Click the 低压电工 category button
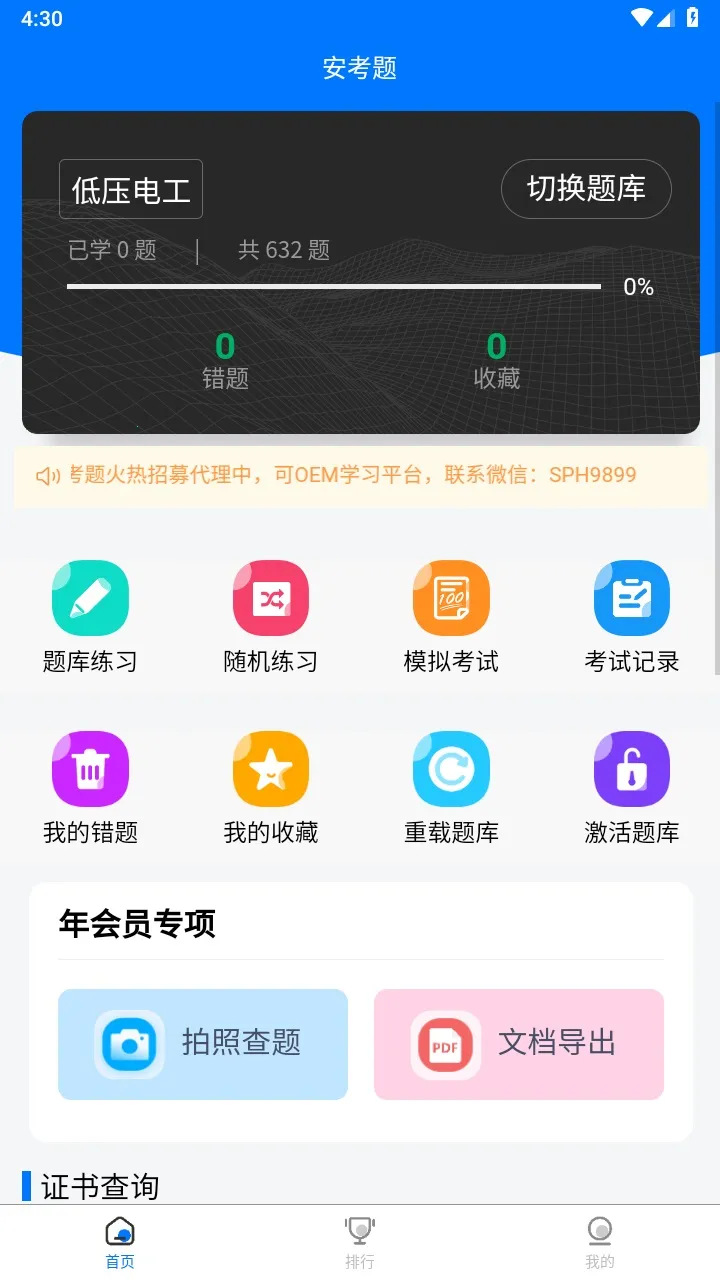 point(131,188)
